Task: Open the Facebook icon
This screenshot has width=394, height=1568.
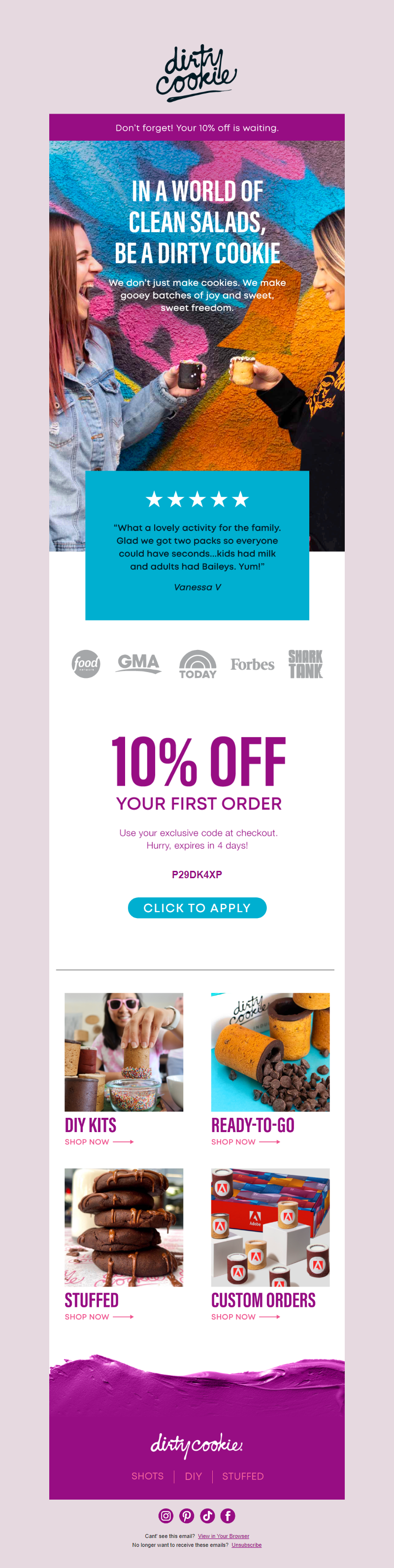Action: pos(228,1516)
